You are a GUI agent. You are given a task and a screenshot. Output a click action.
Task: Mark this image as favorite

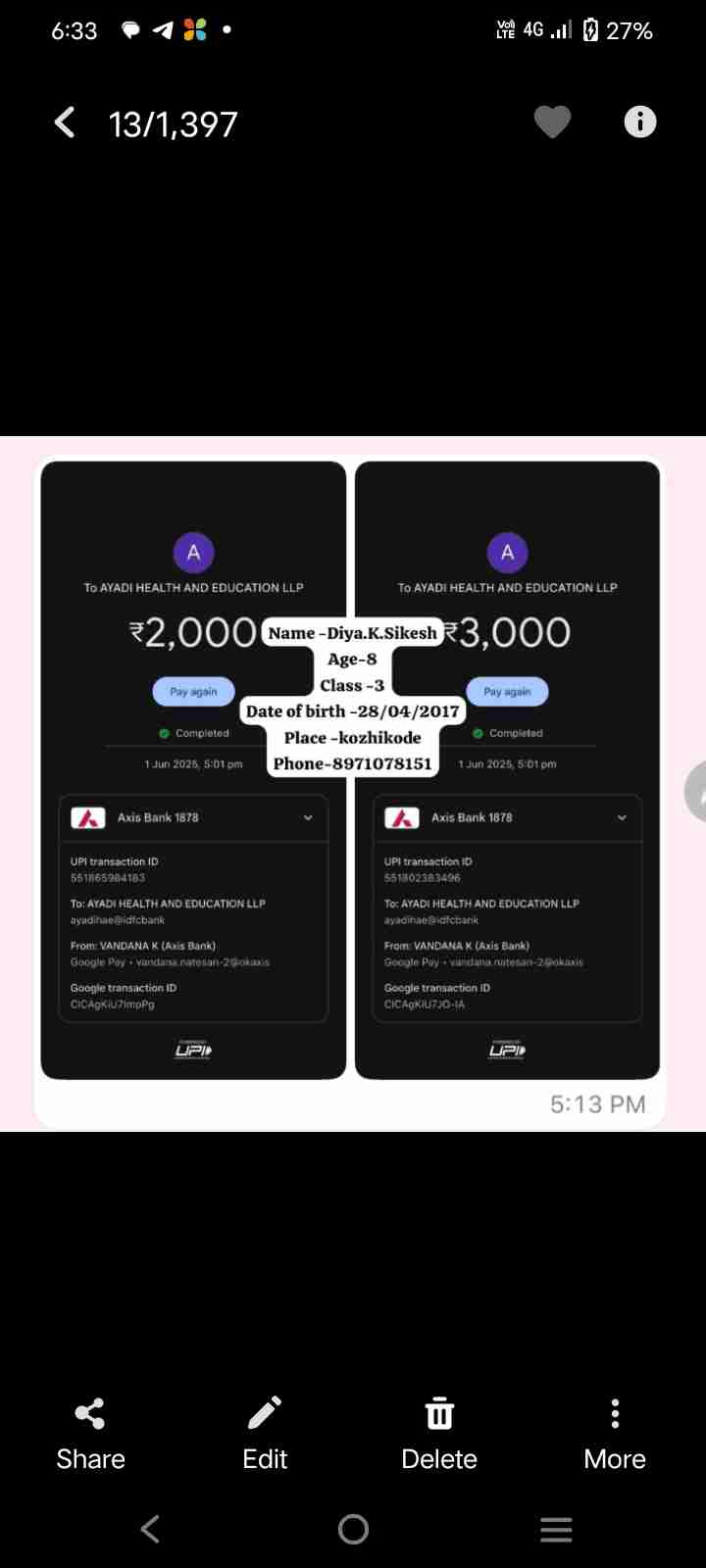[552, 122]
